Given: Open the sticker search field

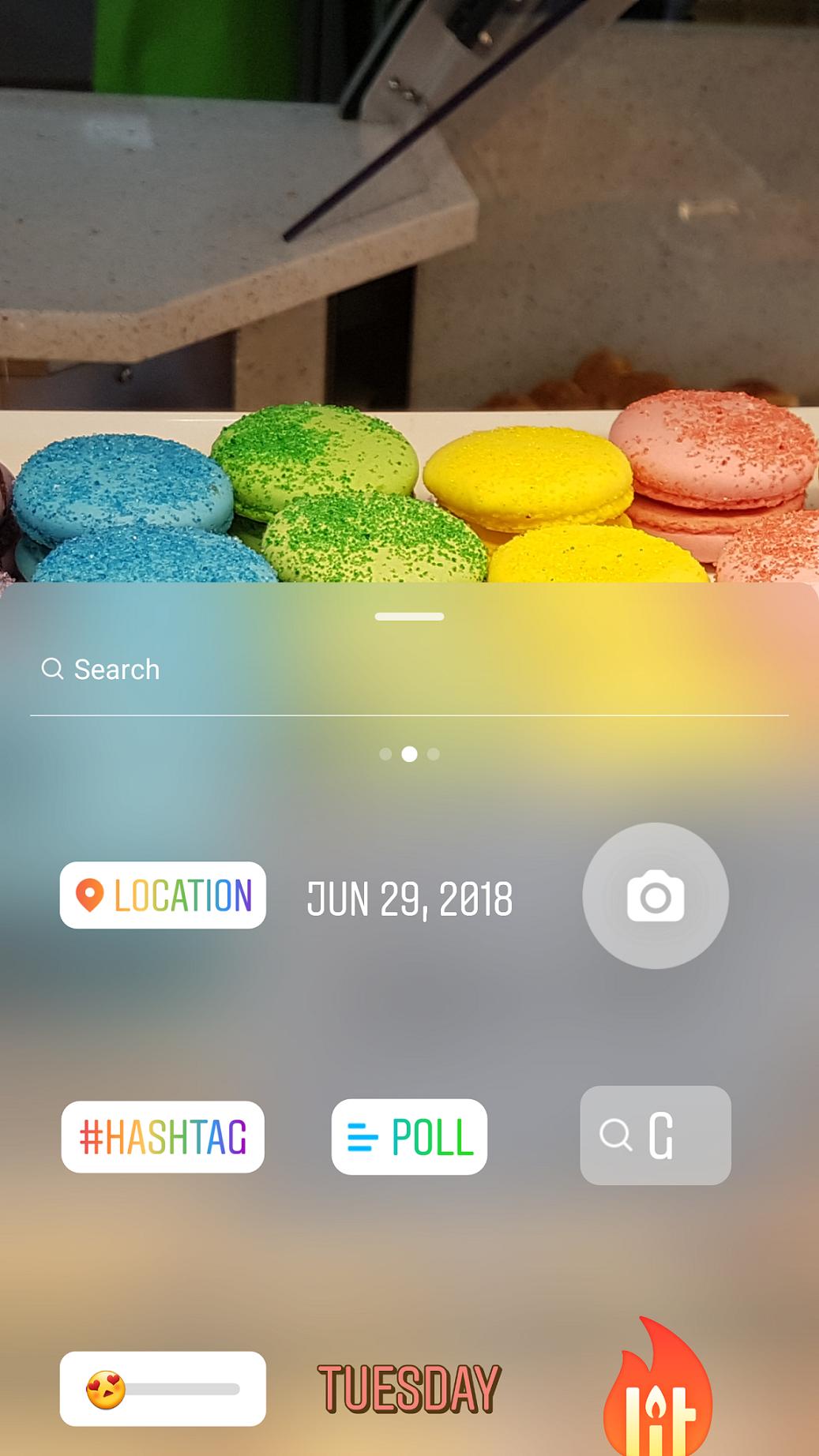Looking at the screenshot, I should tap(409, 670).
